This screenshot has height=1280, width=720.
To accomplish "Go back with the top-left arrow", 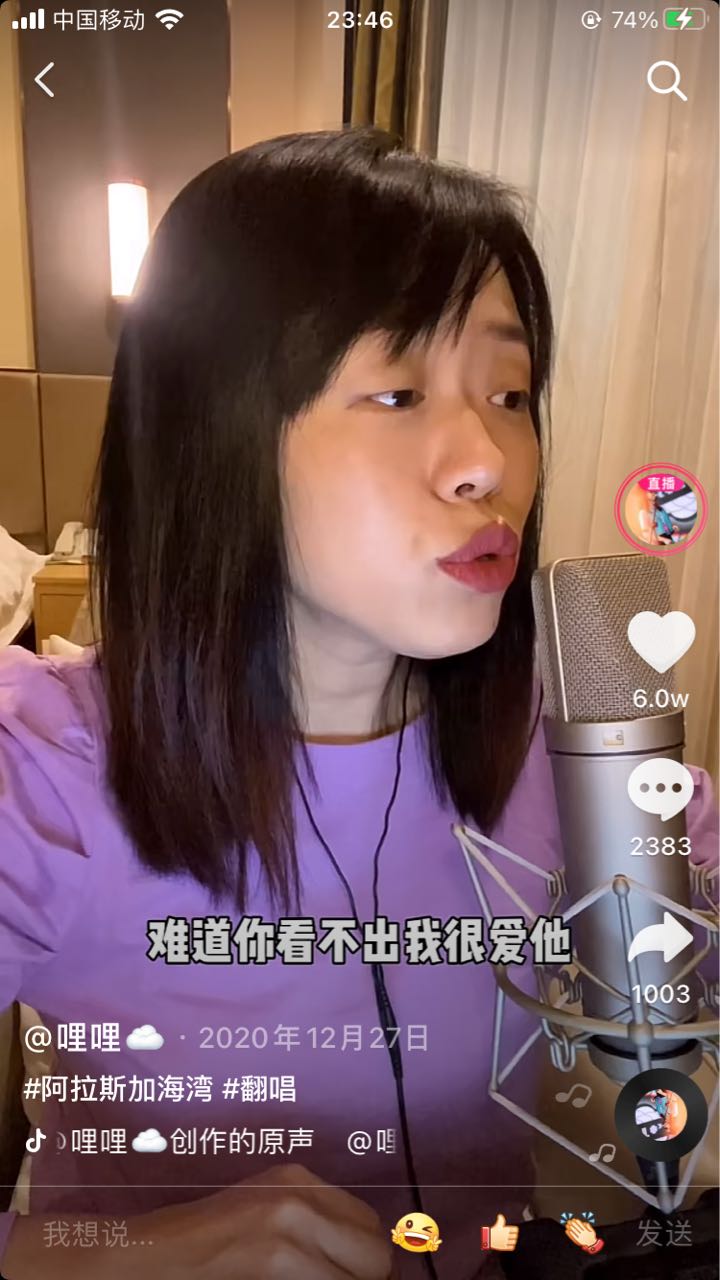I will coord(44,80).
